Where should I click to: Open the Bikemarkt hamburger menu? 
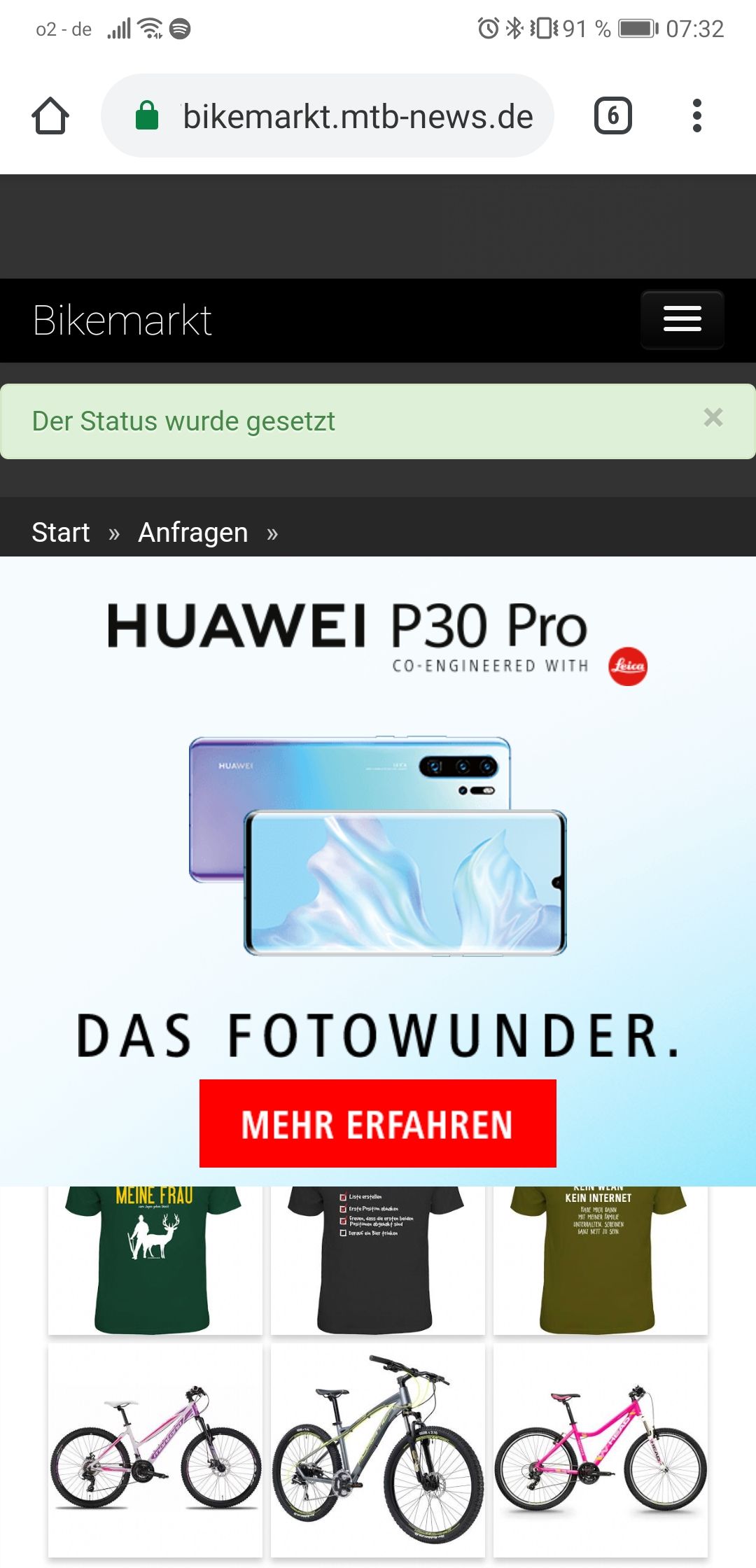tap(682, 319)
